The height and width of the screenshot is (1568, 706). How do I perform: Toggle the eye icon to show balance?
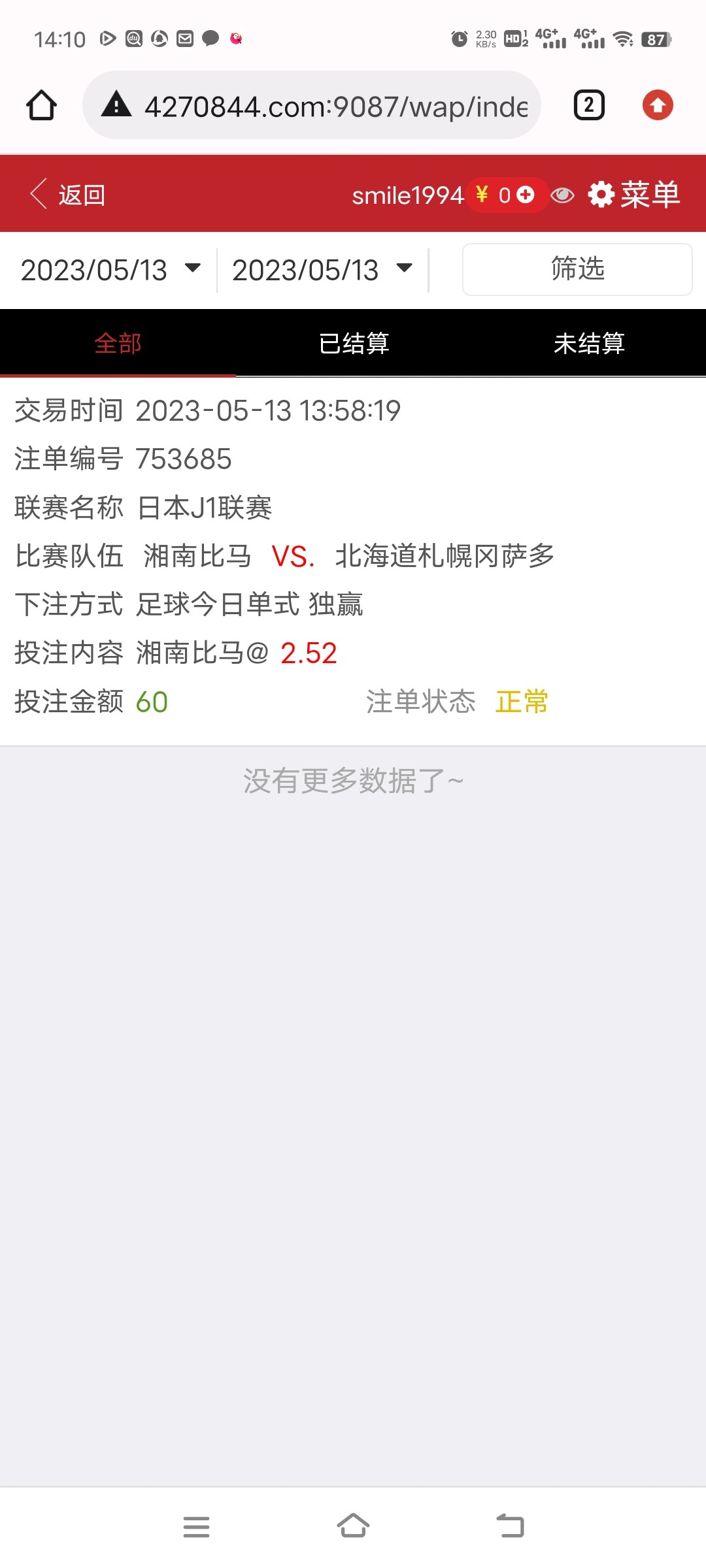pos(562,195)
